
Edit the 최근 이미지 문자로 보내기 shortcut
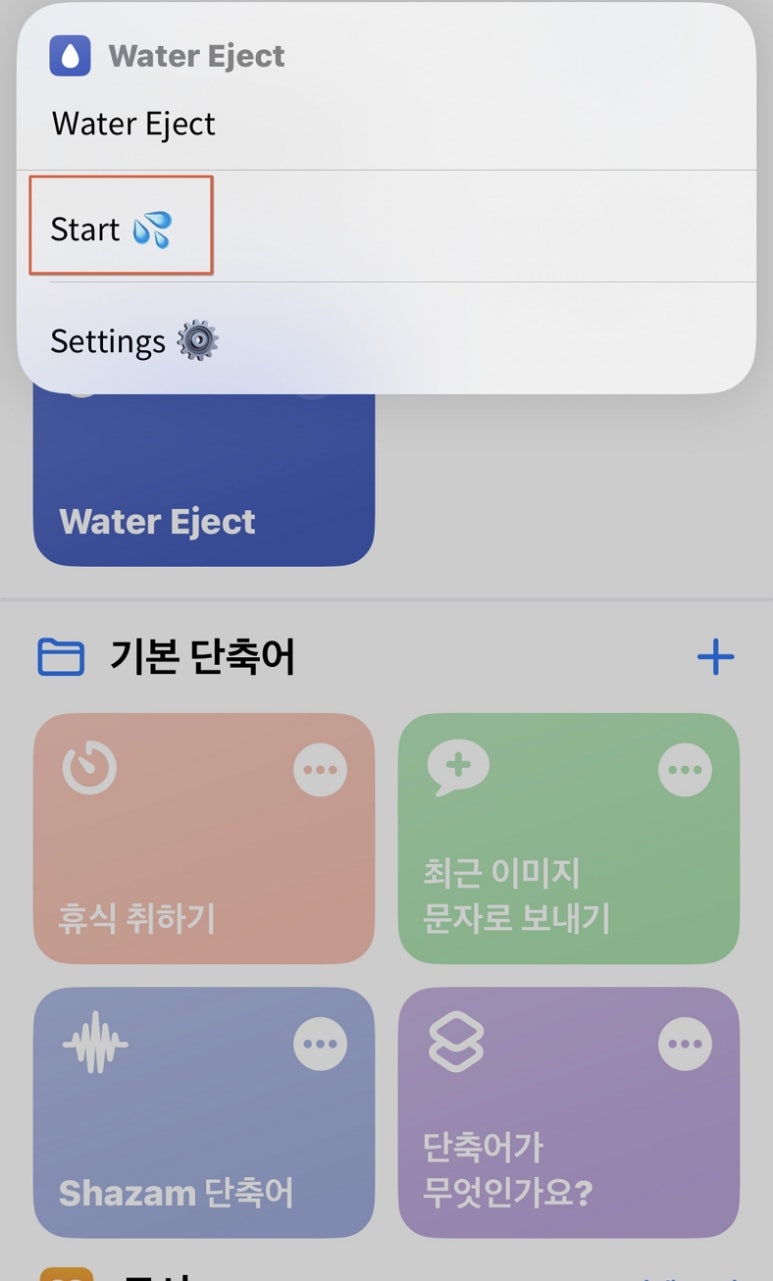pyautogui.click(x=685, y=770)
